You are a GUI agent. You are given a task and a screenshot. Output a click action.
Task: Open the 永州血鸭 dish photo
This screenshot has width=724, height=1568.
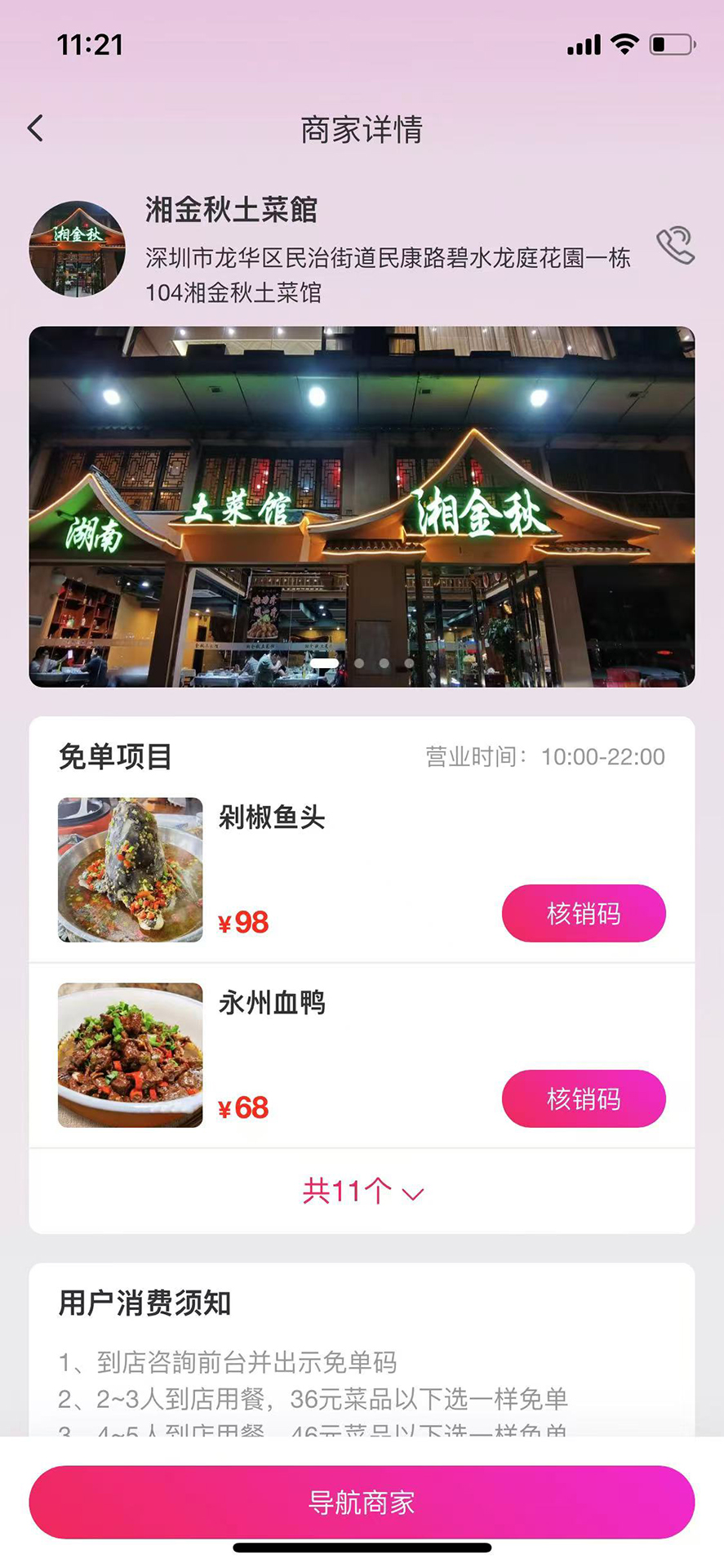coord(129,1054)
